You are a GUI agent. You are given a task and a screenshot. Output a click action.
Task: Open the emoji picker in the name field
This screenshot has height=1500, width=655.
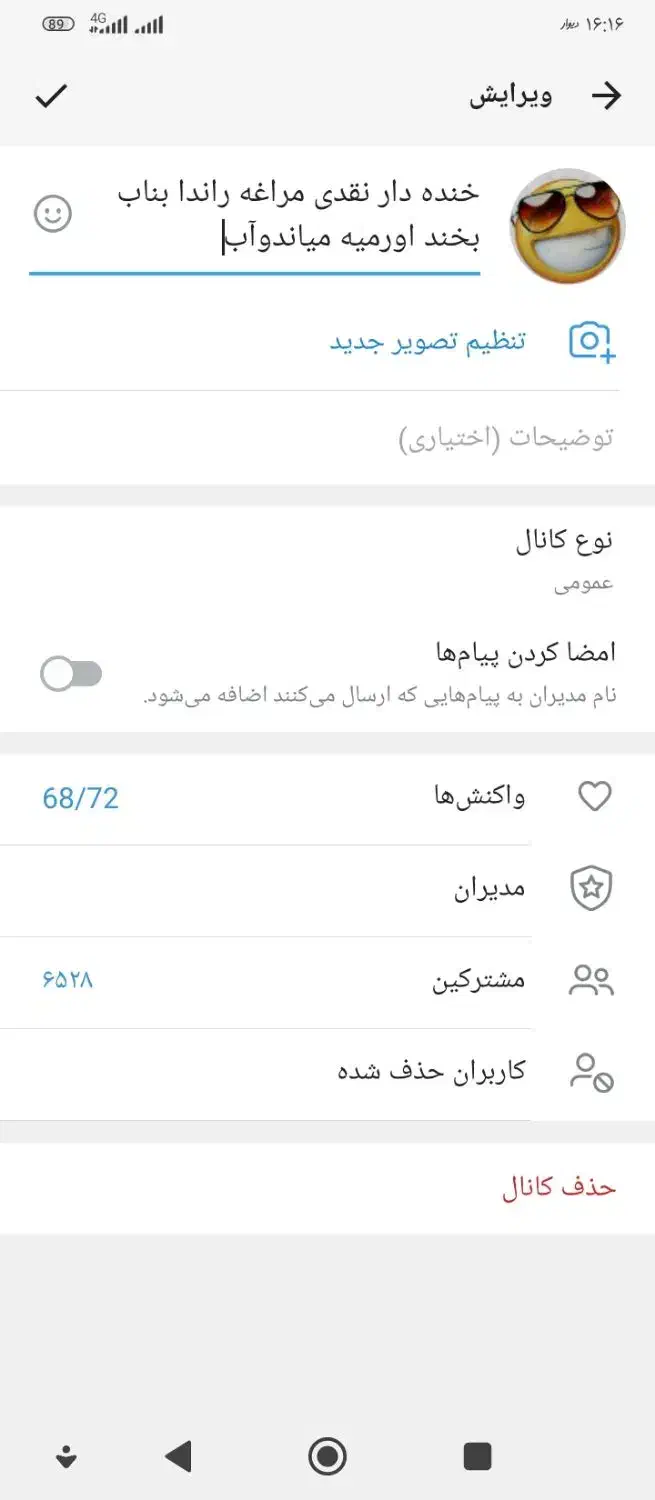(53, 214)
